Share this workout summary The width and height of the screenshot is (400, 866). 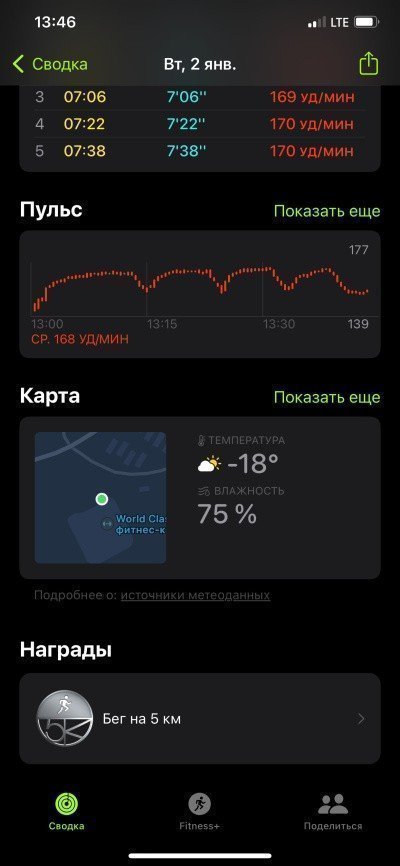pos(369,64)
